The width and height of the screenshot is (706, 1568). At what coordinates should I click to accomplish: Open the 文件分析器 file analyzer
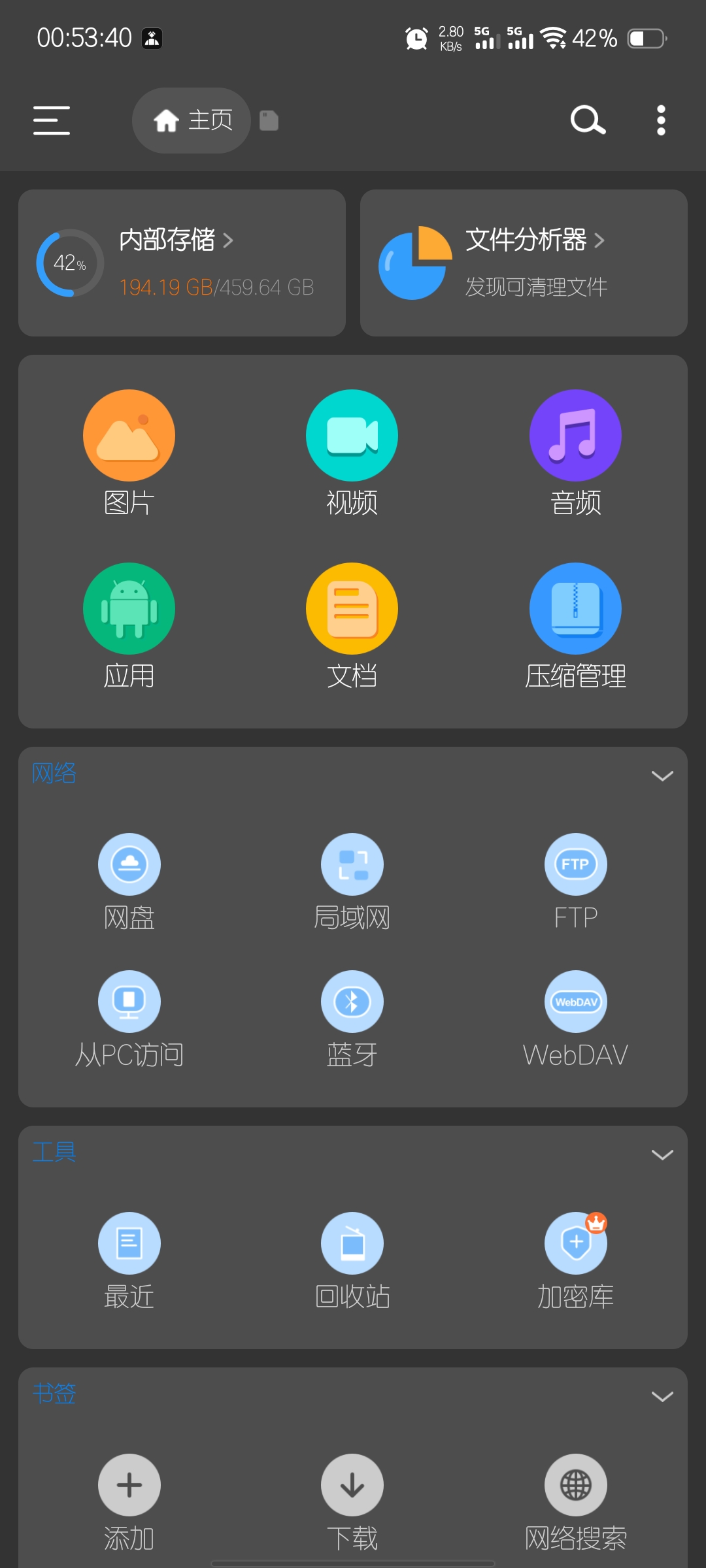coord(528,240)
